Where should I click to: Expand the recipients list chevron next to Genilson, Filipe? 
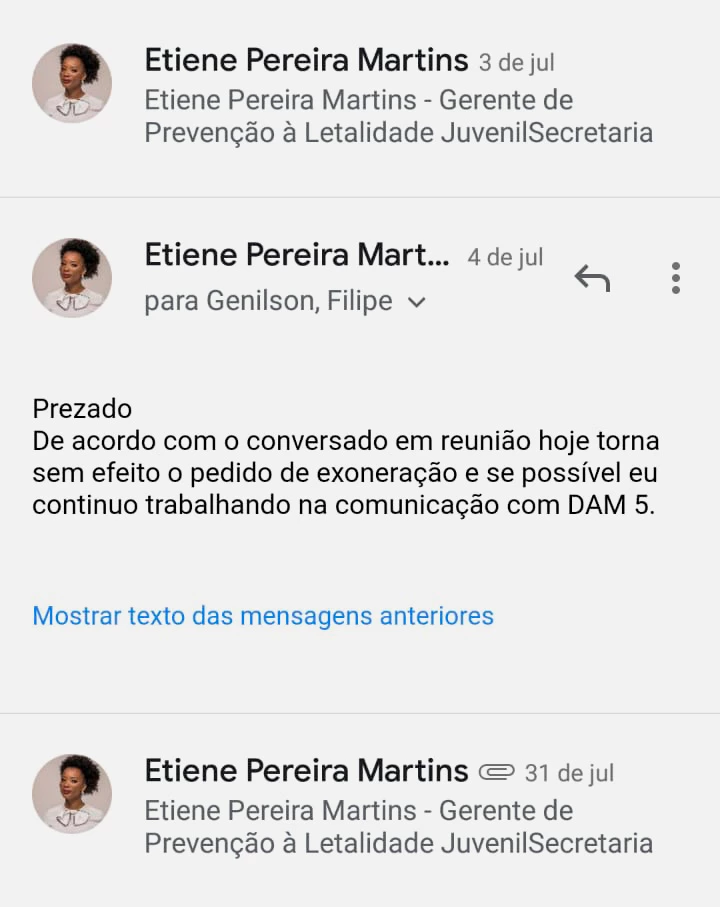415,300
